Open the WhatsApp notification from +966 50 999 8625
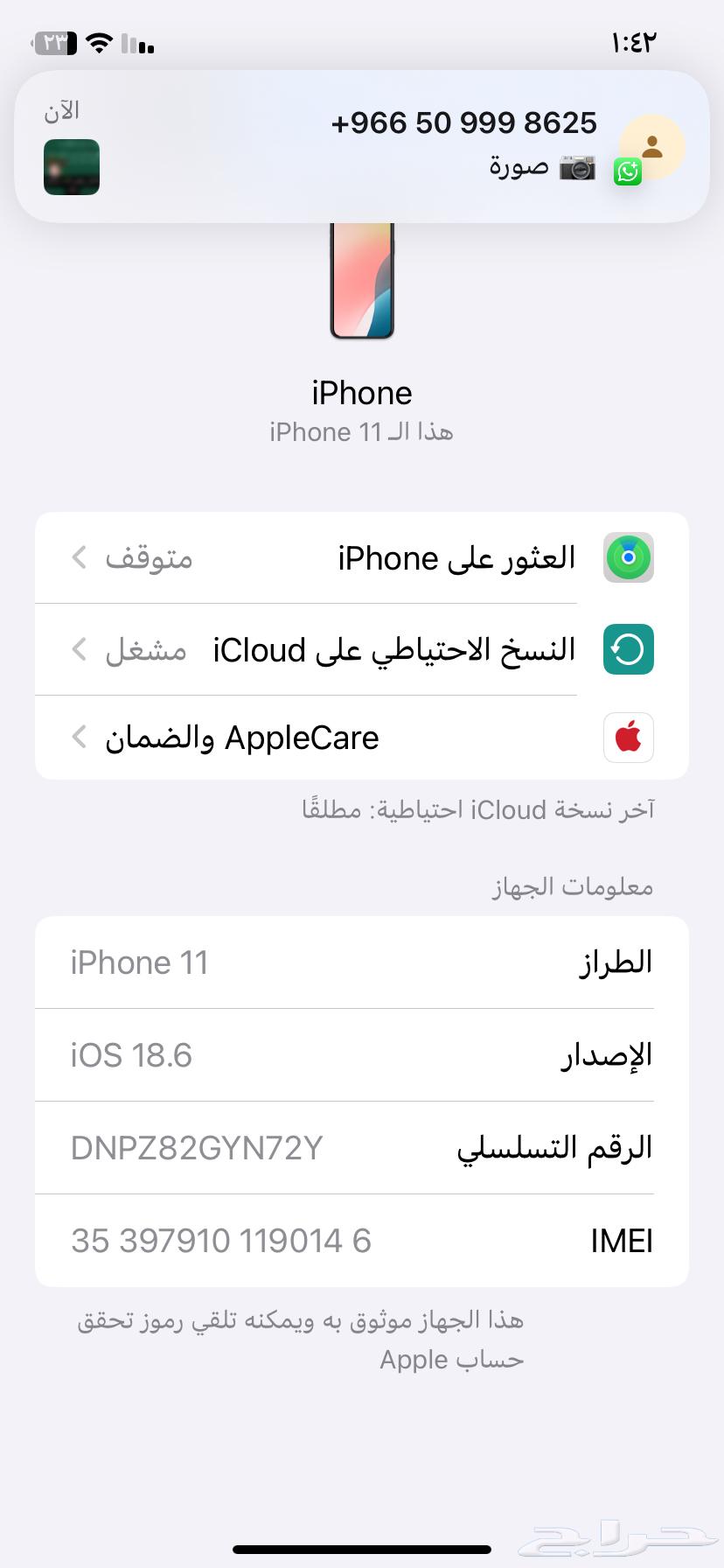Viewport: 724px width, 1568px height. pyautogui.click(x=362, y=145)
